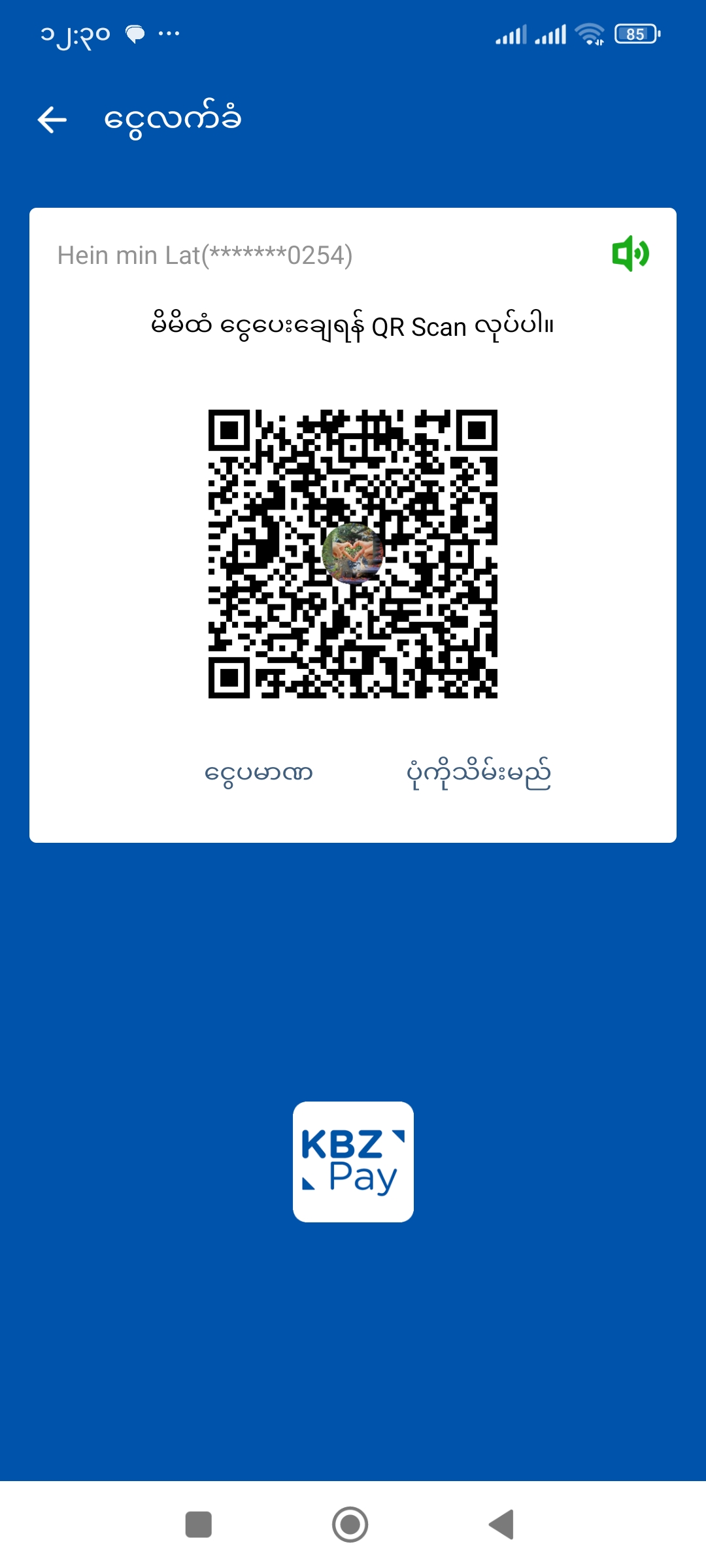Viewport: 706px width, 1568px height.
Task: Set the amount with ငွေပမာဏ
Action: point(259,774)
